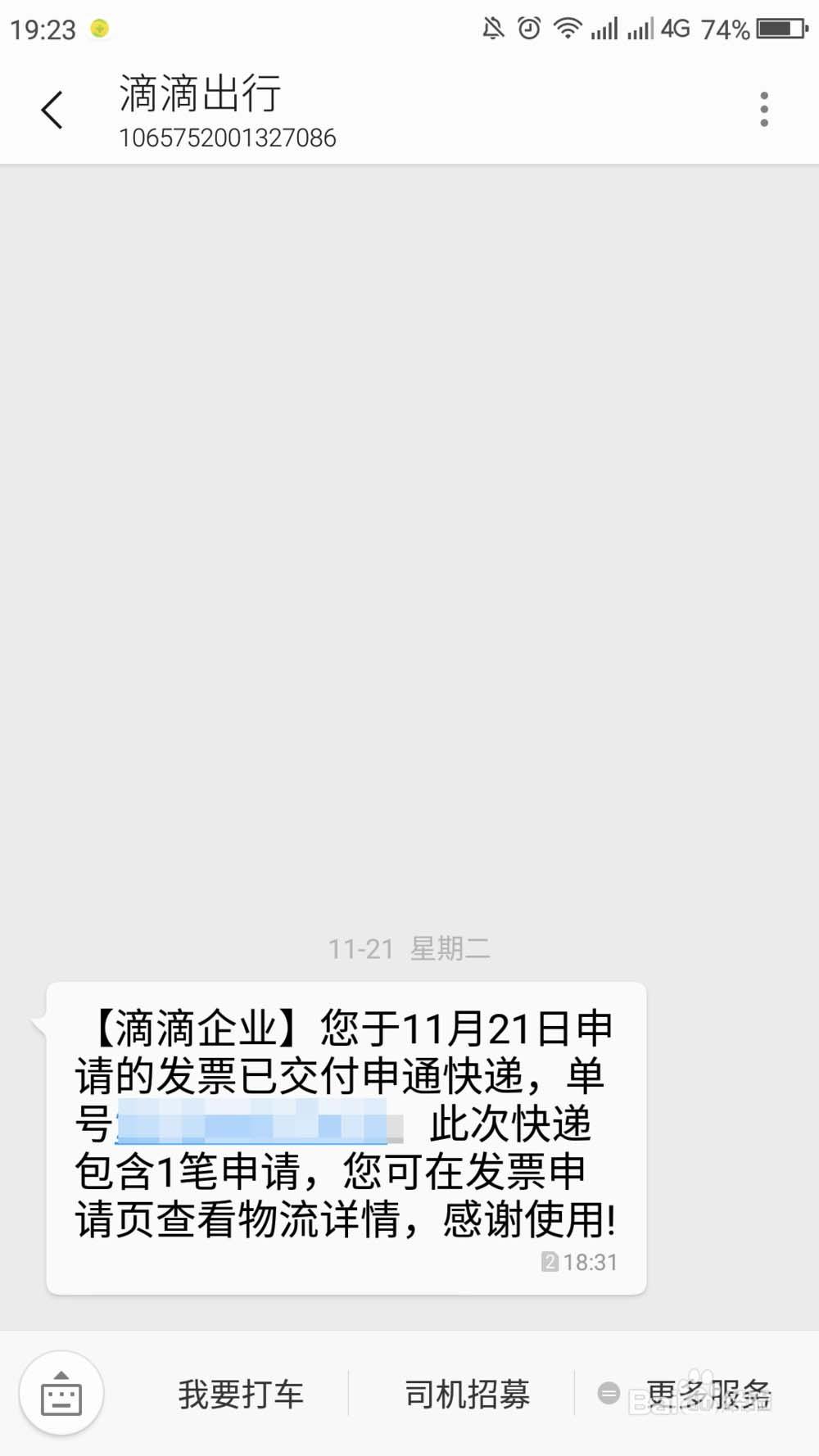Tap the 11-21 星期二 date header
819x1456 pixels.
pyautogui.click(x=409, y=948)
